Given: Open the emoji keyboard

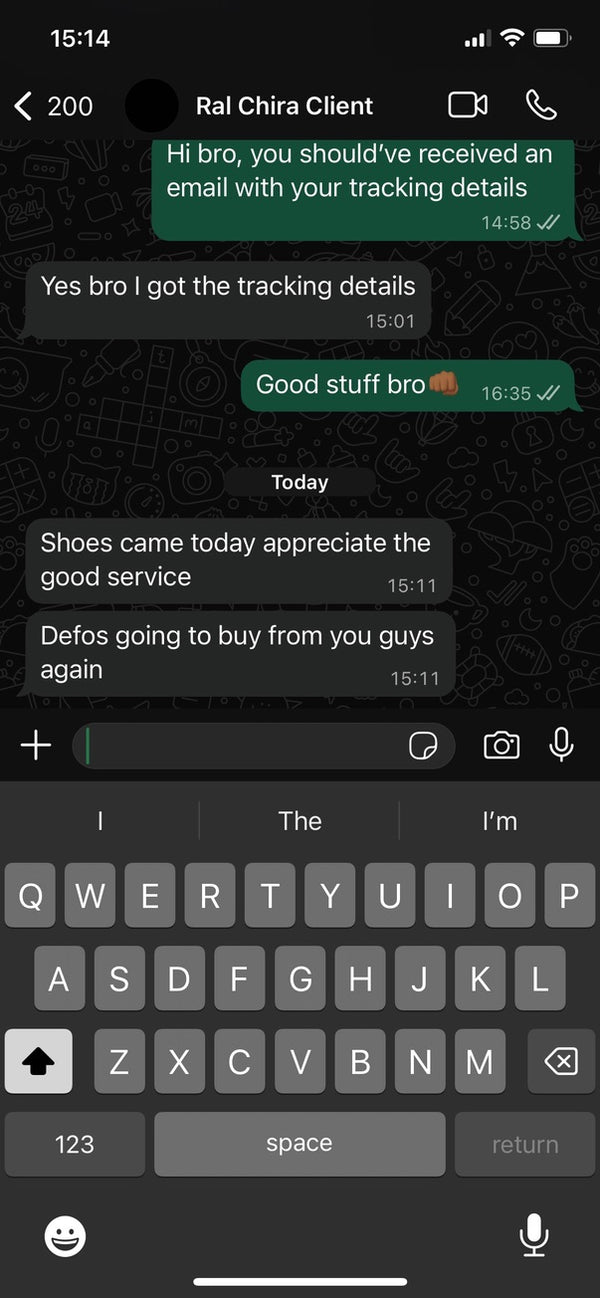Looking at the screenshot, I should point(66,1237).
